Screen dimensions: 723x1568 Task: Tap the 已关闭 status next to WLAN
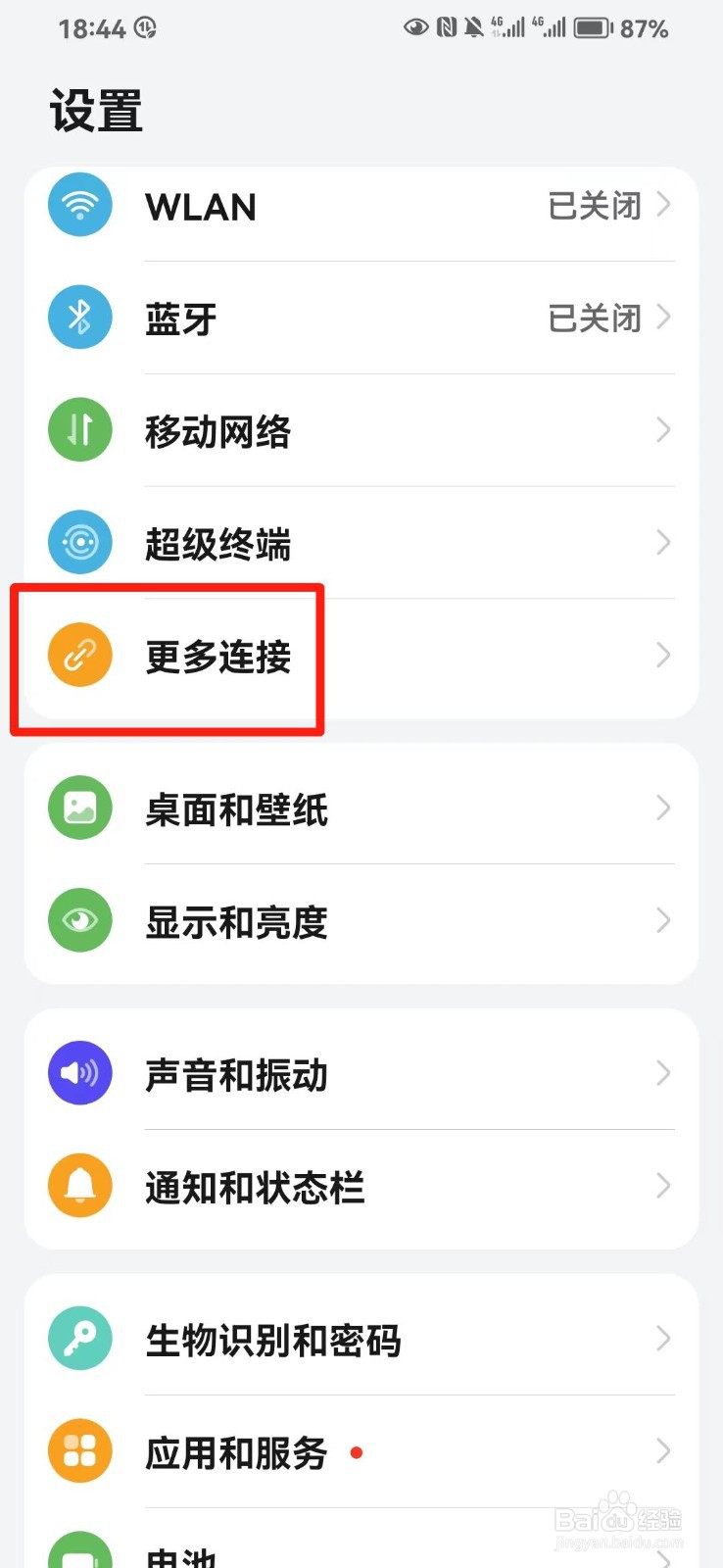(x=594, y=205)
